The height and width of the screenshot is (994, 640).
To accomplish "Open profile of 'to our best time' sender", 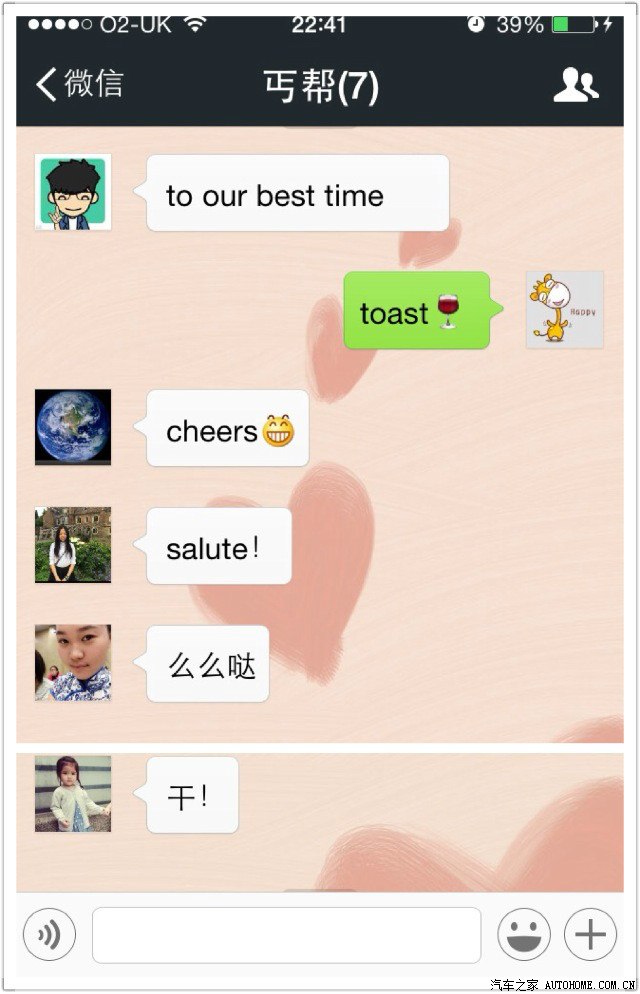I will point(73,193).
